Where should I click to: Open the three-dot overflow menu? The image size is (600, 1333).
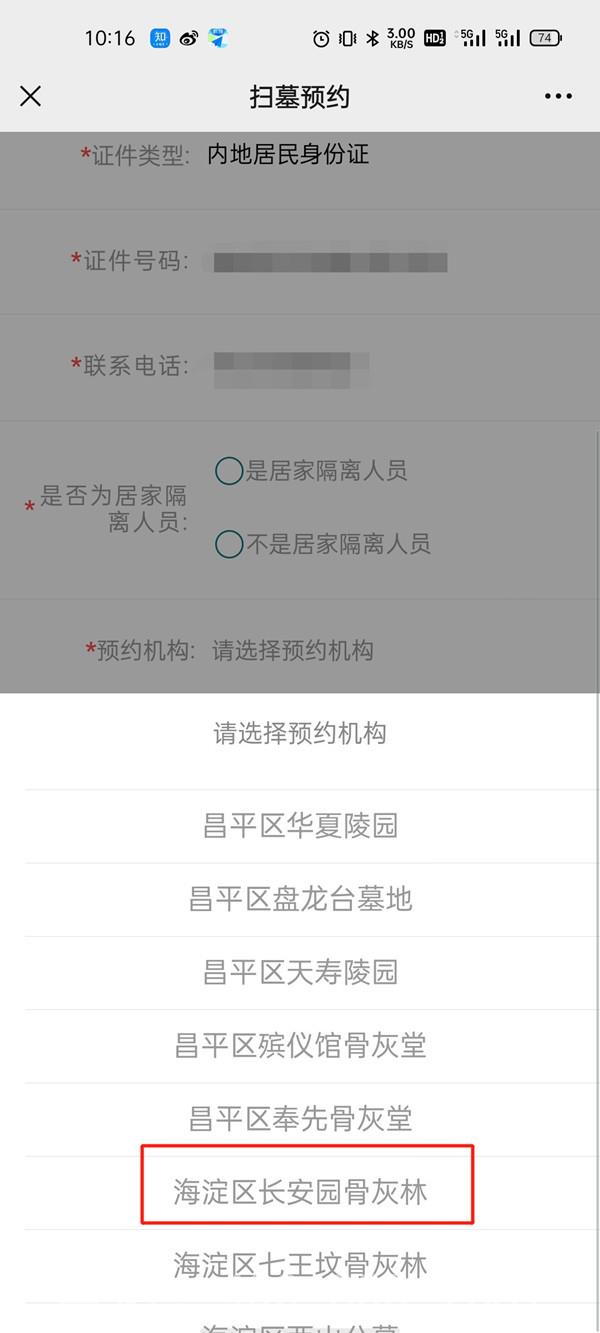[x=558, y=96]
